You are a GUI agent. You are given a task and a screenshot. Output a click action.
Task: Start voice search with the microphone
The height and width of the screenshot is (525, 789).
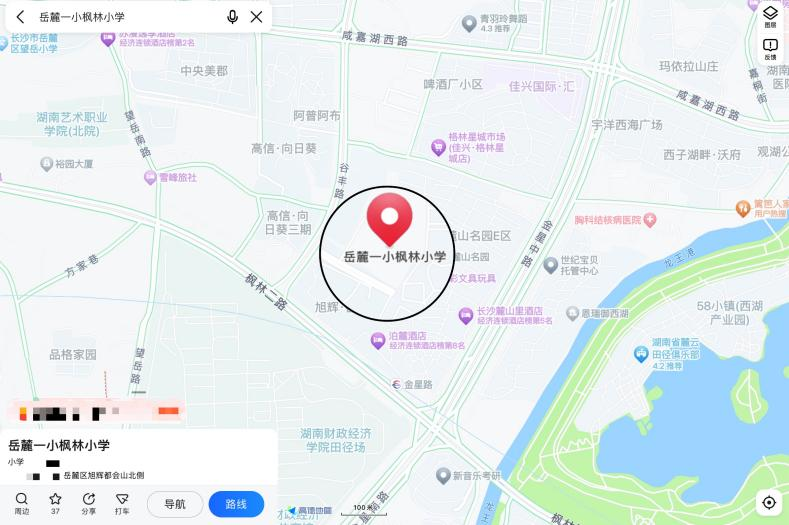233,17
